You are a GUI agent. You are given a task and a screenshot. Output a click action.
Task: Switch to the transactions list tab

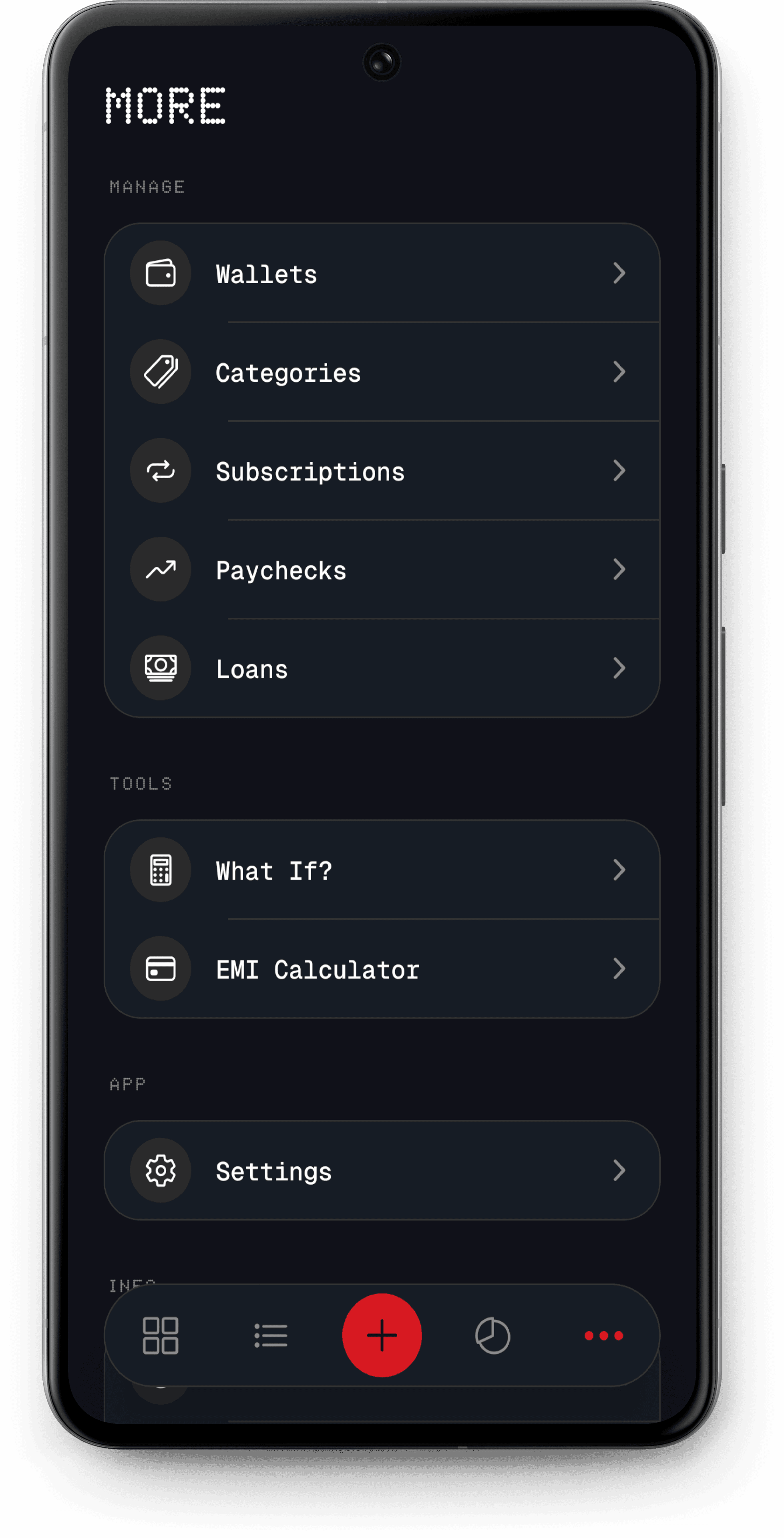click(271, 1336)
